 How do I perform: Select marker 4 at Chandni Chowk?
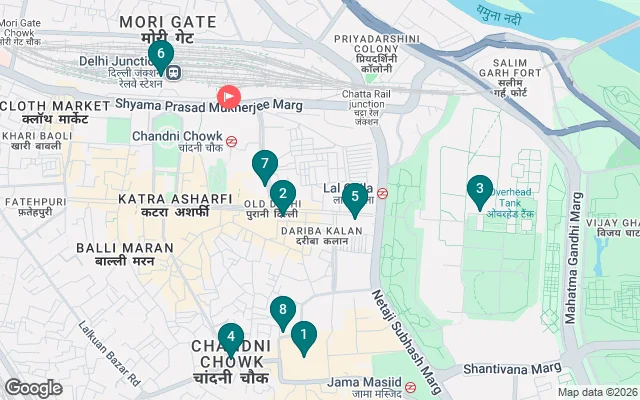tap(230, 338)
